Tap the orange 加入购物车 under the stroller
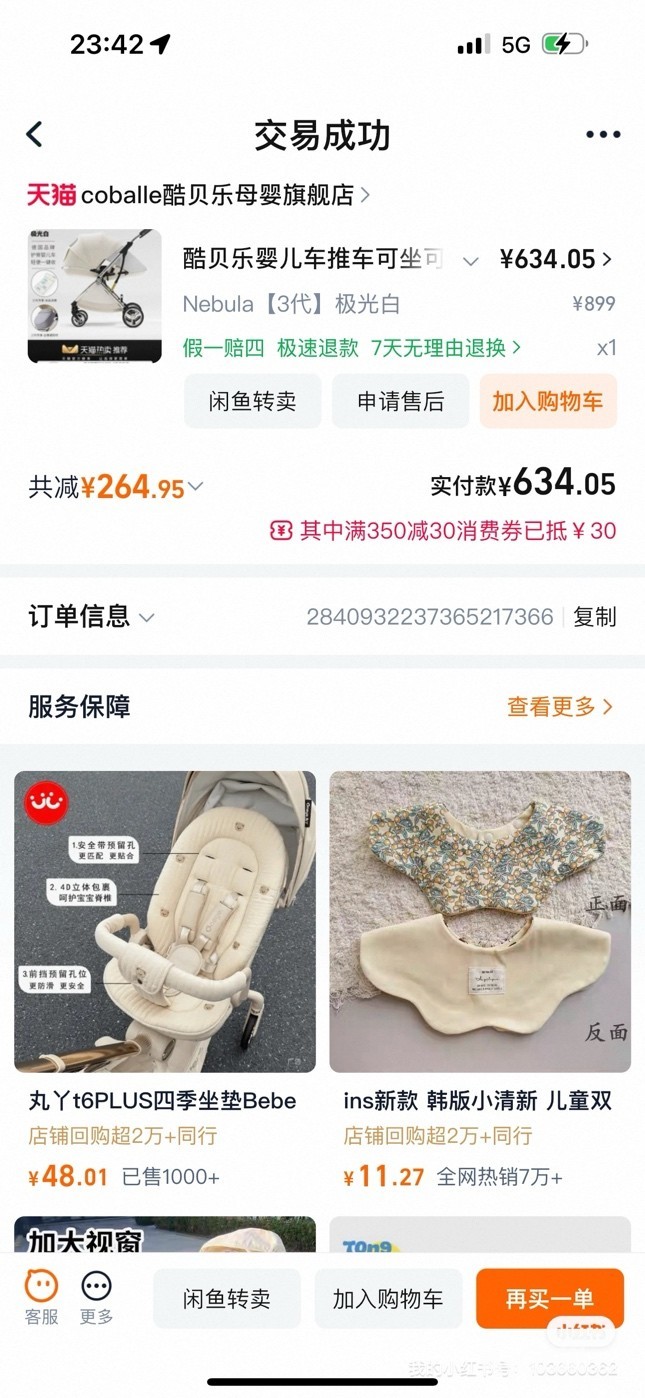Image resolution: width=645 pixels, height=1398 pixels. (547, 402)
